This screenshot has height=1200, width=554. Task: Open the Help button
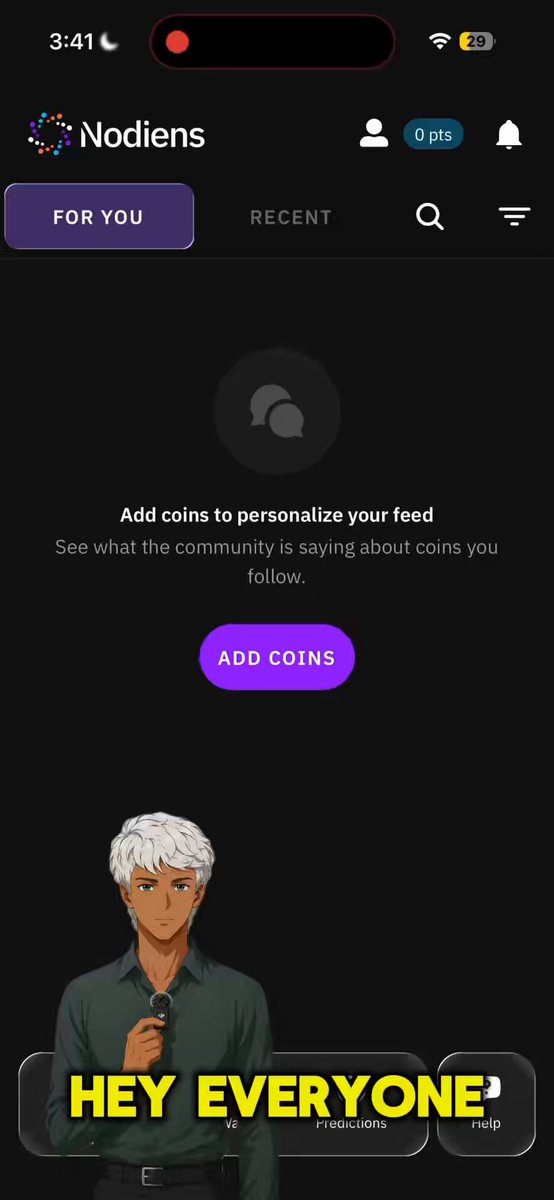[486, 1104]
